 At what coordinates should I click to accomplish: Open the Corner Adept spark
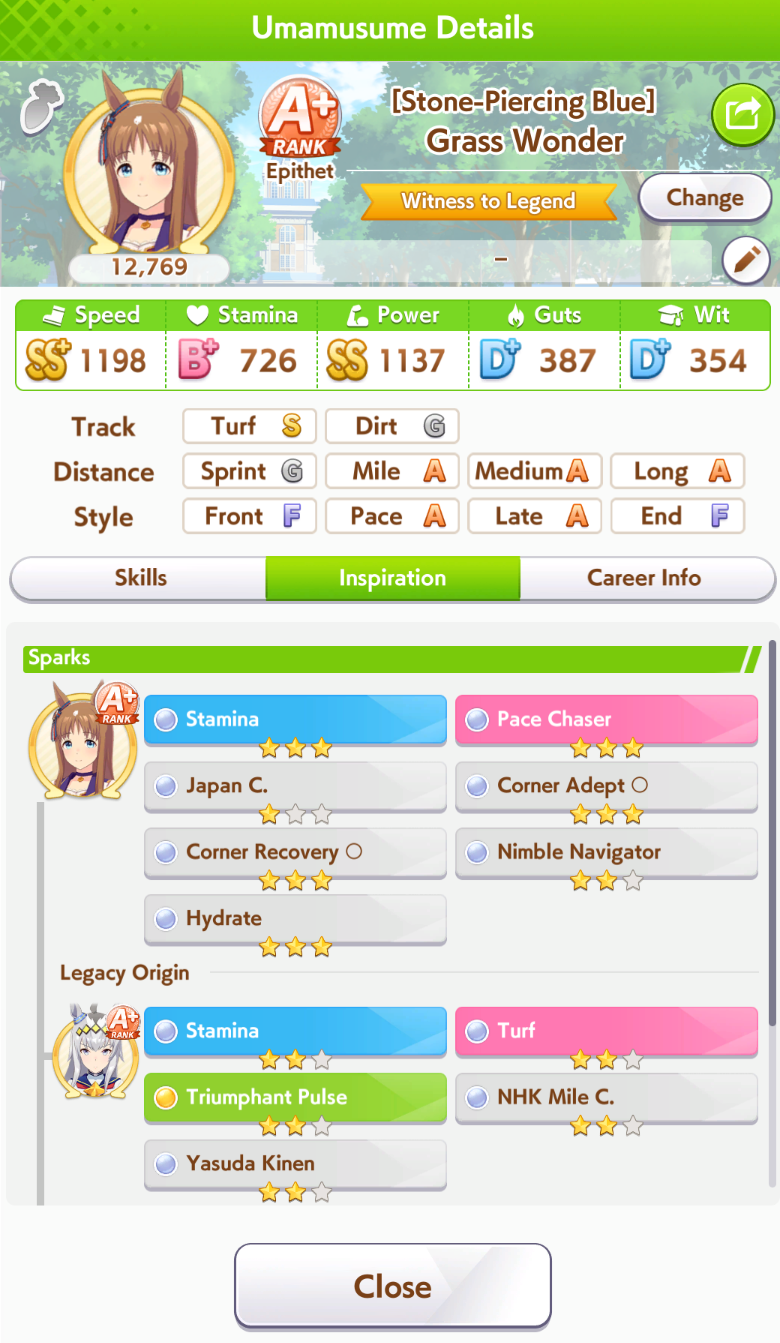606,786
